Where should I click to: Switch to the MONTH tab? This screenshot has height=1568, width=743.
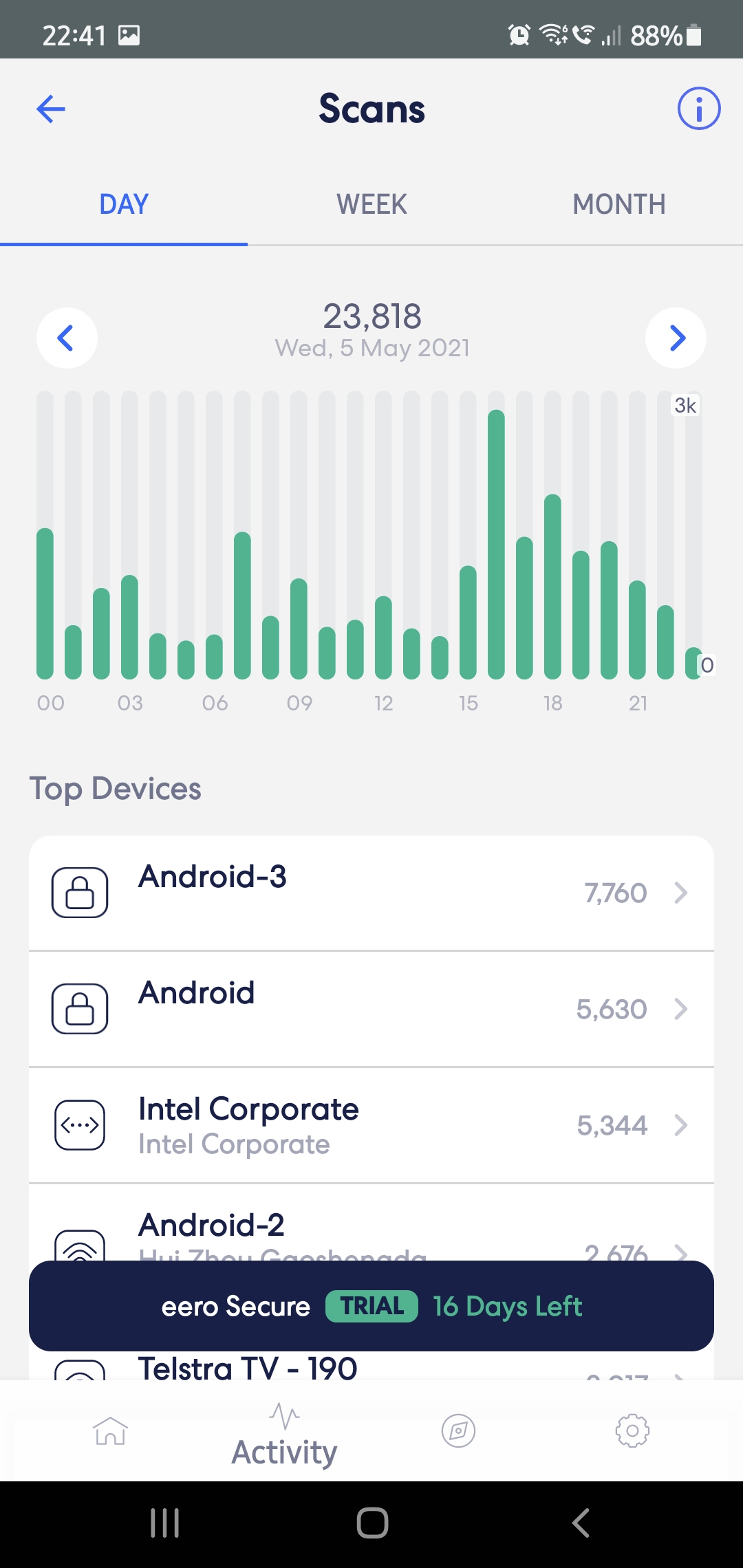[x=619, y=204]
